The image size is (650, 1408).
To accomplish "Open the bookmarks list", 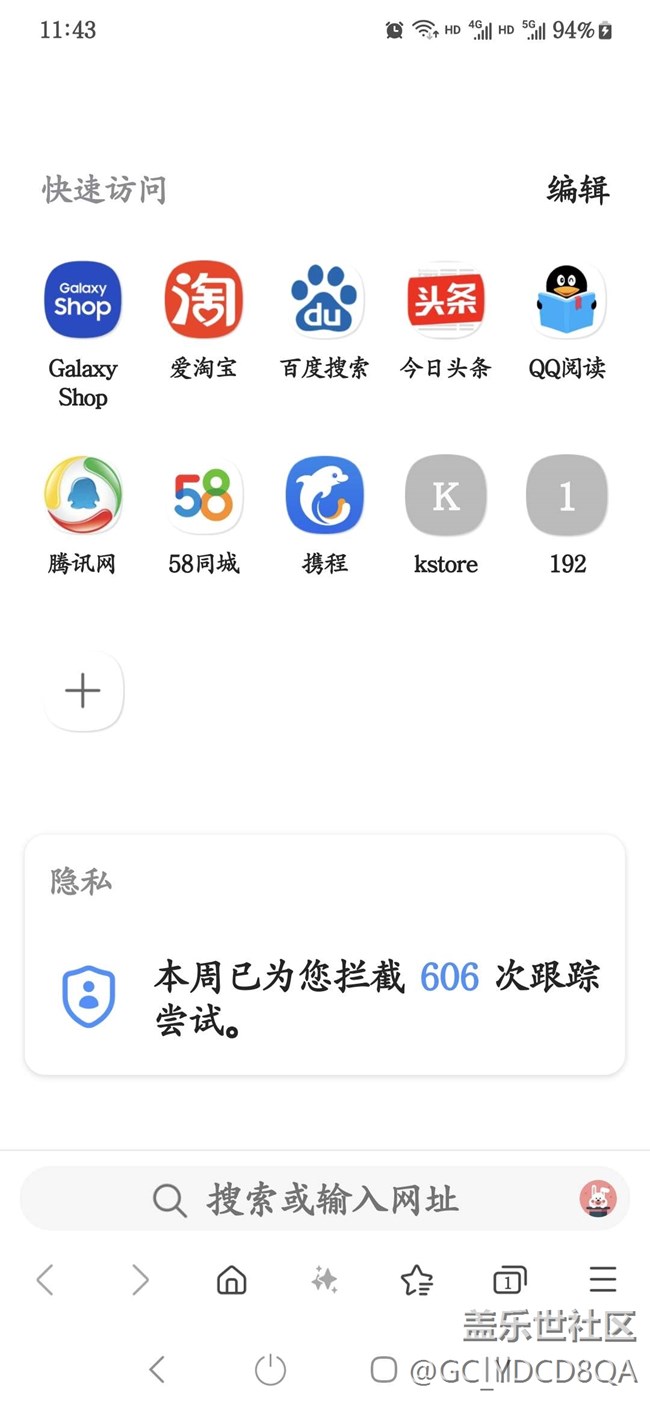I will coord(416,1279).
